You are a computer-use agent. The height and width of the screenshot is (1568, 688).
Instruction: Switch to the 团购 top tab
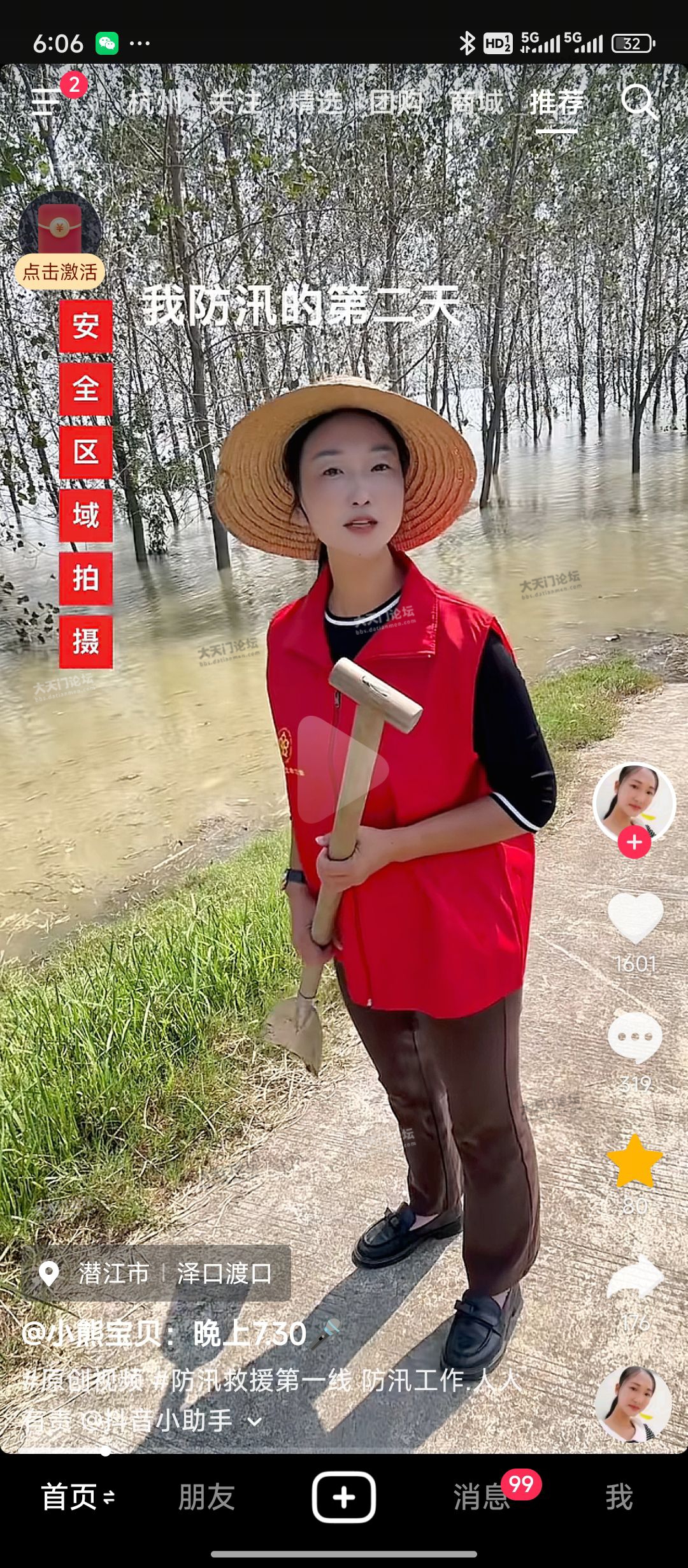[x=396, y=102]
